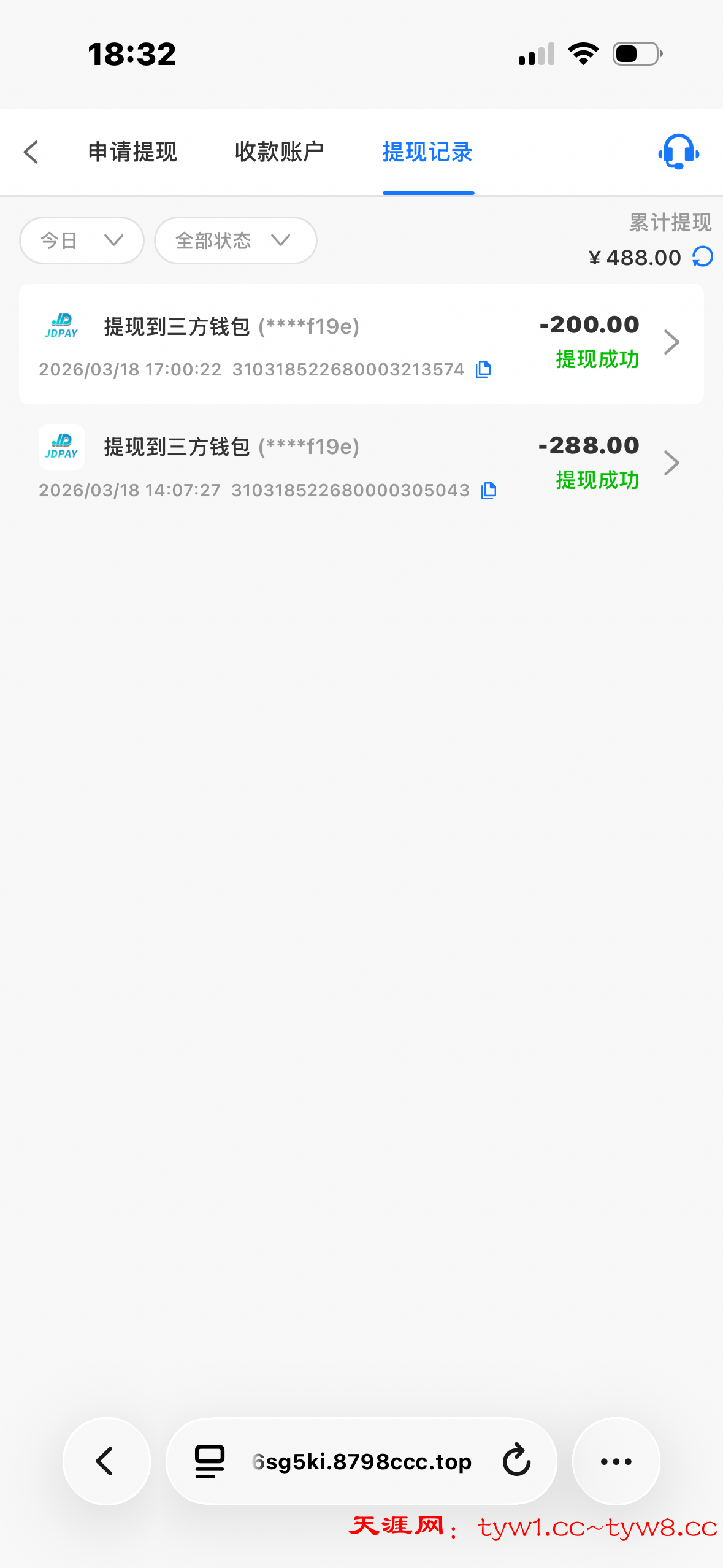The image size is (723, 1568).
Task: Switch to the 收款账户 tab
Action: coord(280,152)
